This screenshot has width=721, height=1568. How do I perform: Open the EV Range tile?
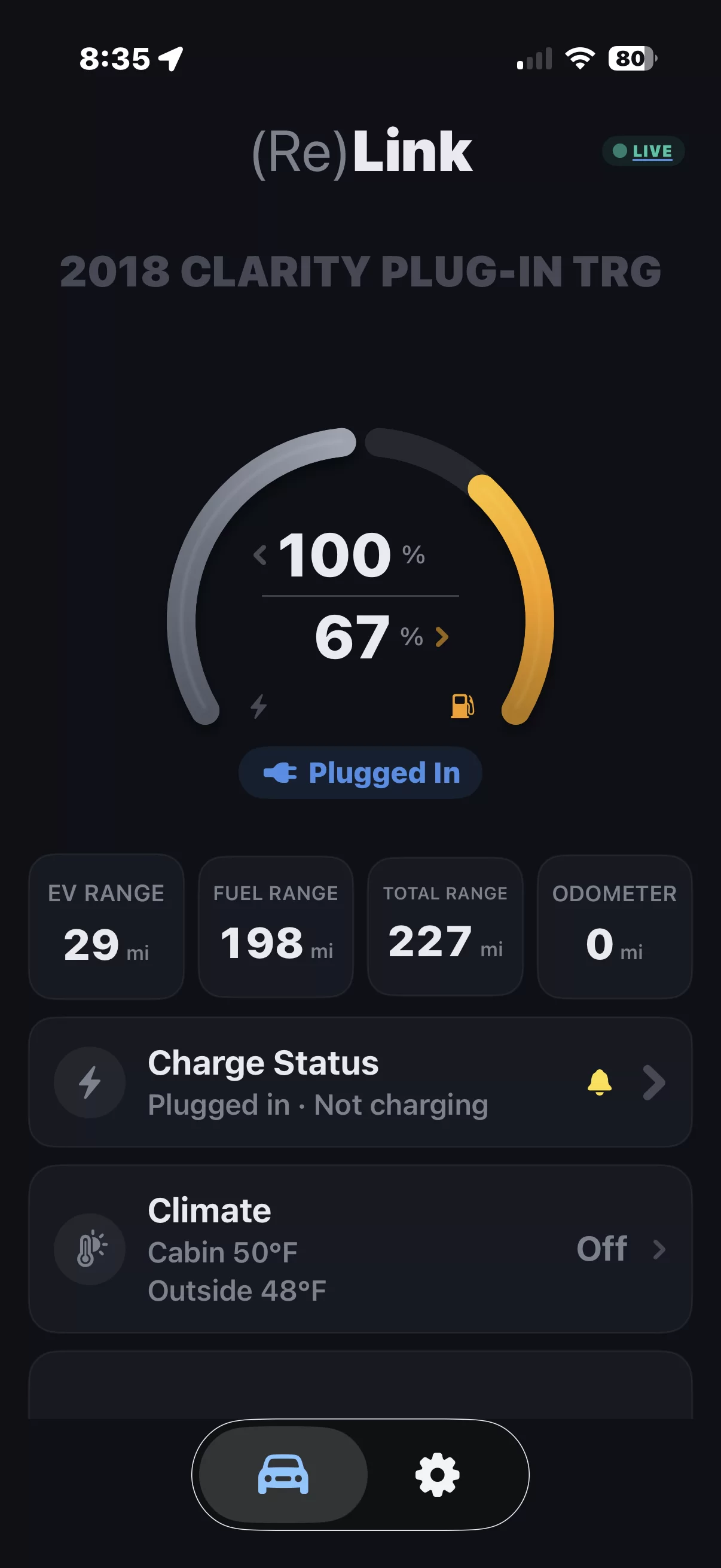point(106,926)
